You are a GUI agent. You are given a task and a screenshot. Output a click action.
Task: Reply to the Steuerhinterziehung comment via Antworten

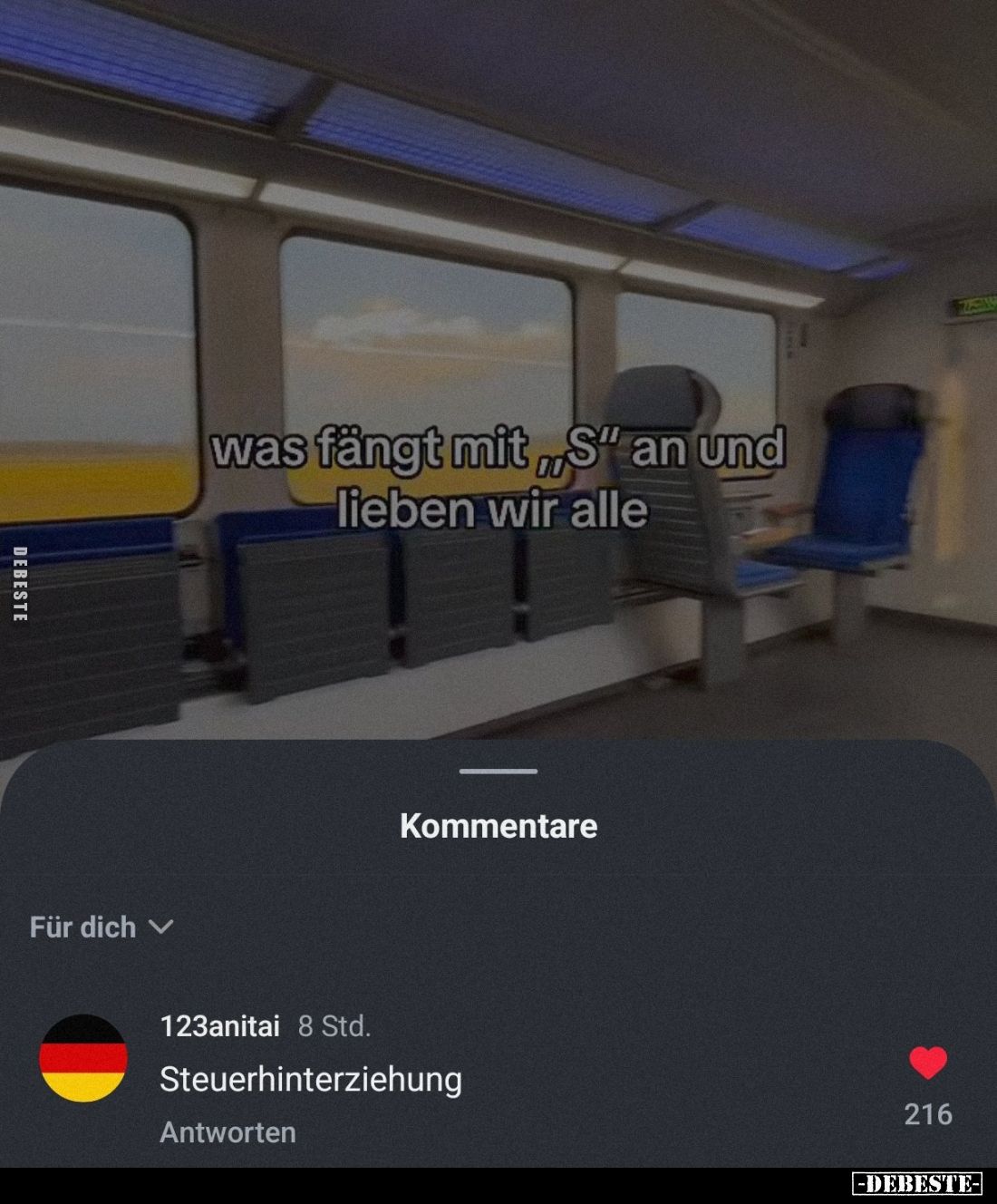227,1132
